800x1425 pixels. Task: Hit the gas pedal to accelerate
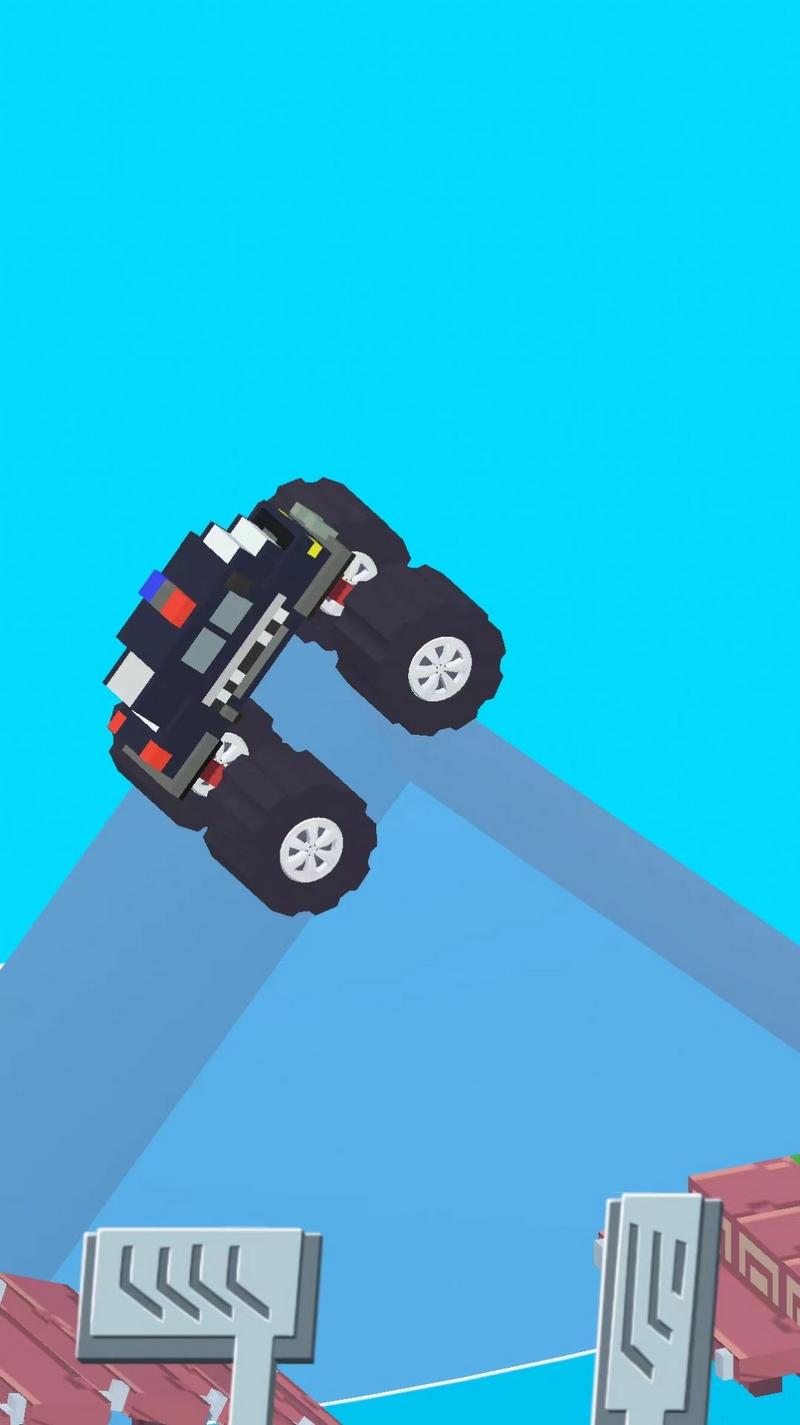coord(658,1300)
